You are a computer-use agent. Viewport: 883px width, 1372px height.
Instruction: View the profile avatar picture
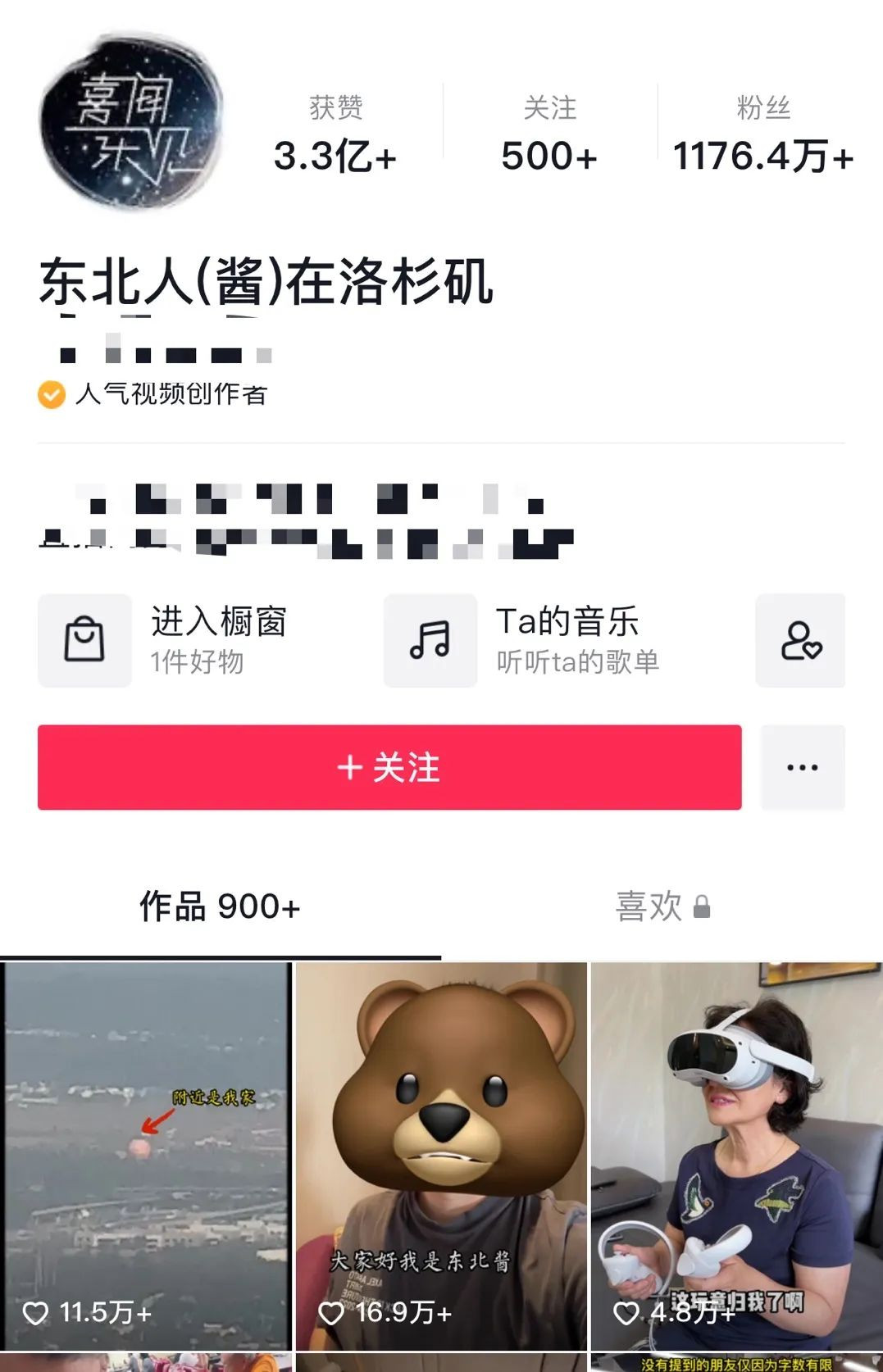[131, 121]
